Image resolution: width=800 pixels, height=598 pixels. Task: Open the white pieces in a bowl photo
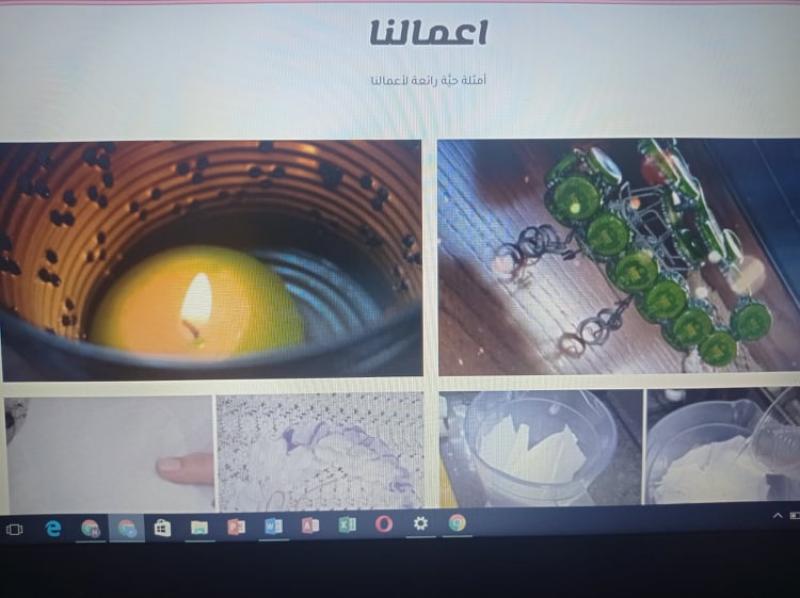click(x=538, y=447)
